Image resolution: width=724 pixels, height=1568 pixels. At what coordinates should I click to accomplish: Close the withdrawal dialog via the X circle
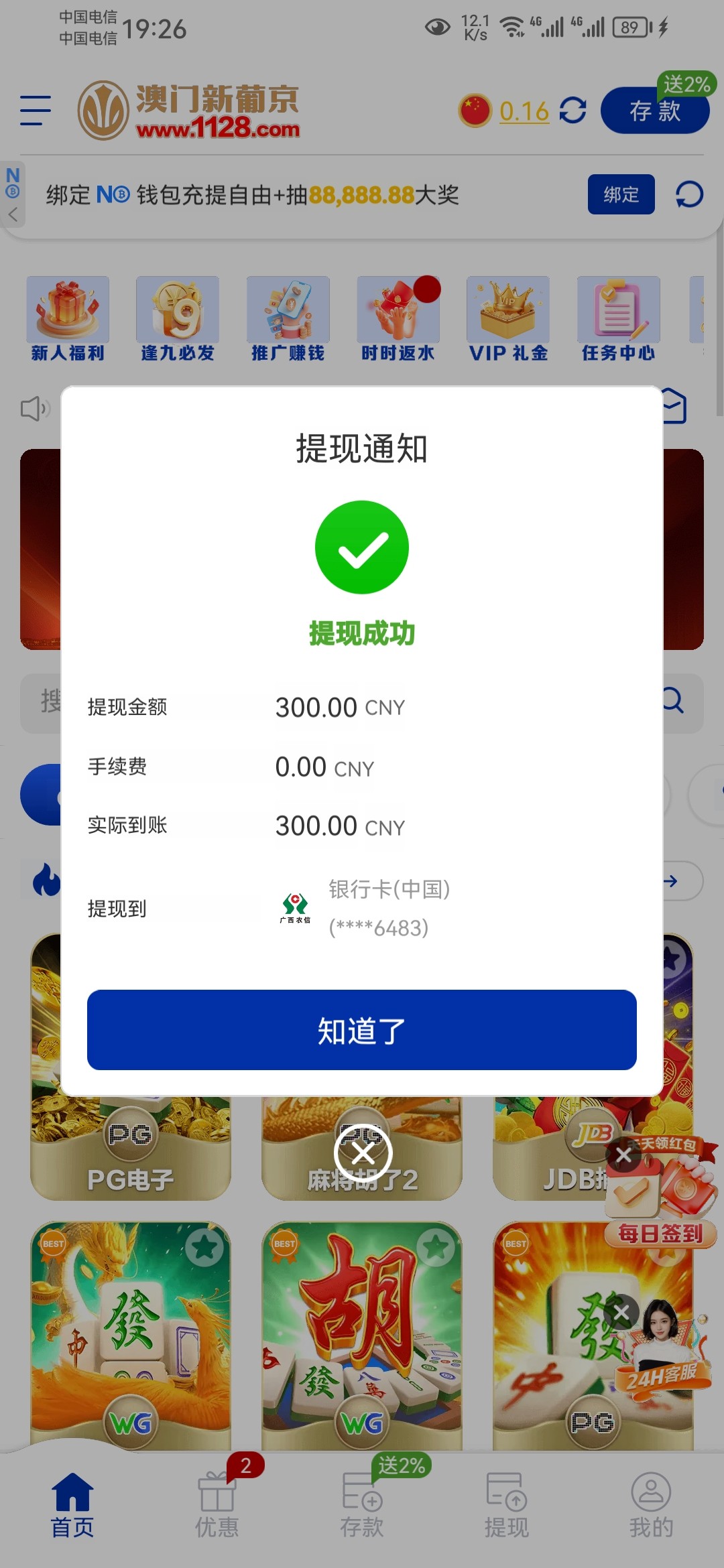click(x=363, y=1153)
